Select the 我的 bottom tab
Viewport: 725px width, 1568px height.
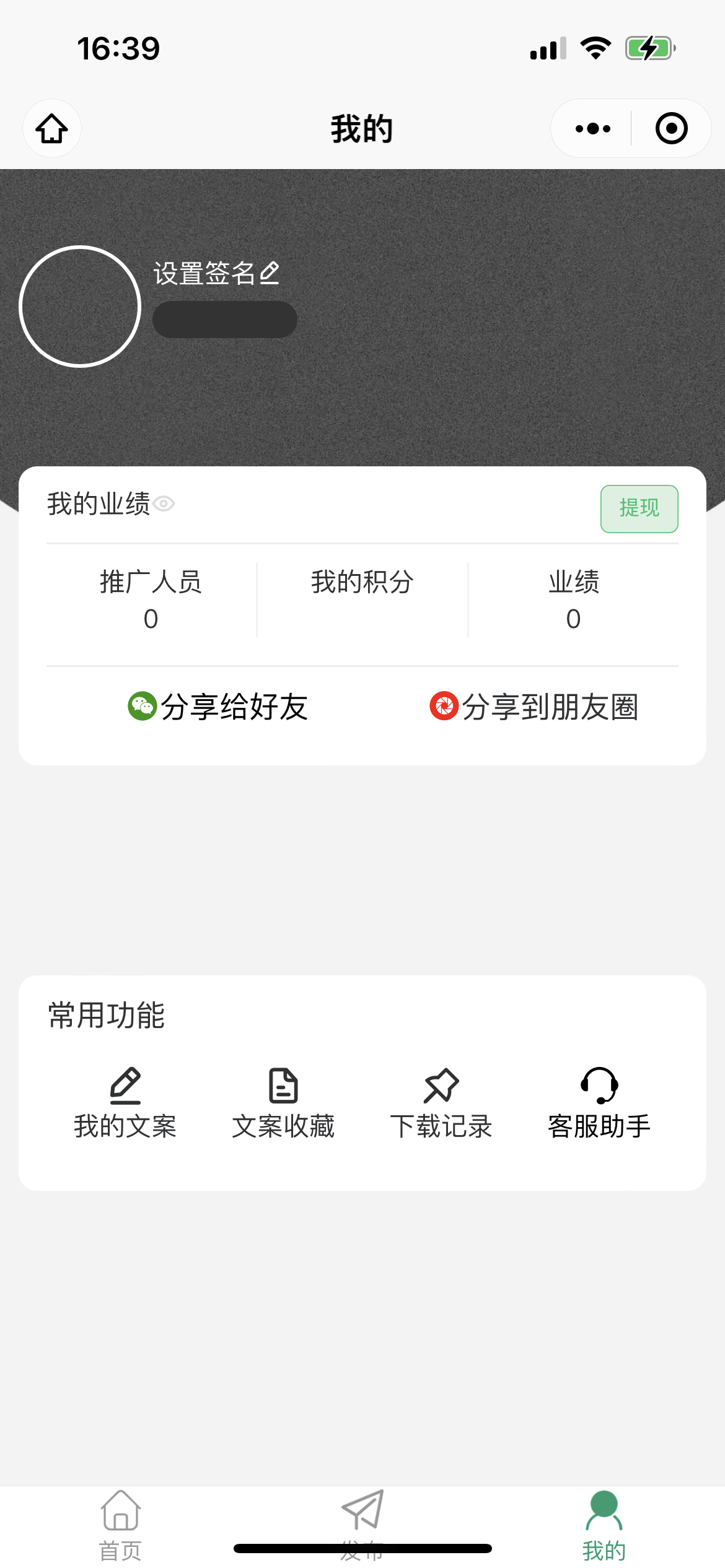click(x=604, y=1525)
